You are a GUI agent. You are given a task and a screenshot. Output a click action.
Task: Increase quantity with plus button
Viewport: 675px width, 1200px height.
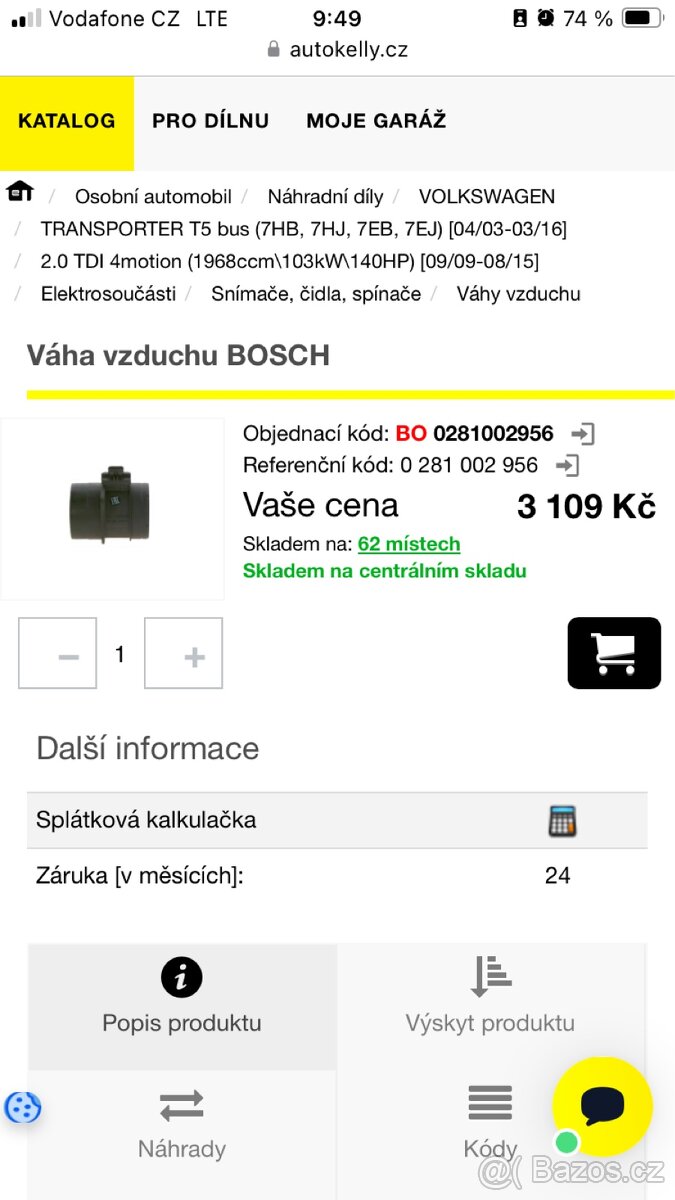click(x=184, y=654)
